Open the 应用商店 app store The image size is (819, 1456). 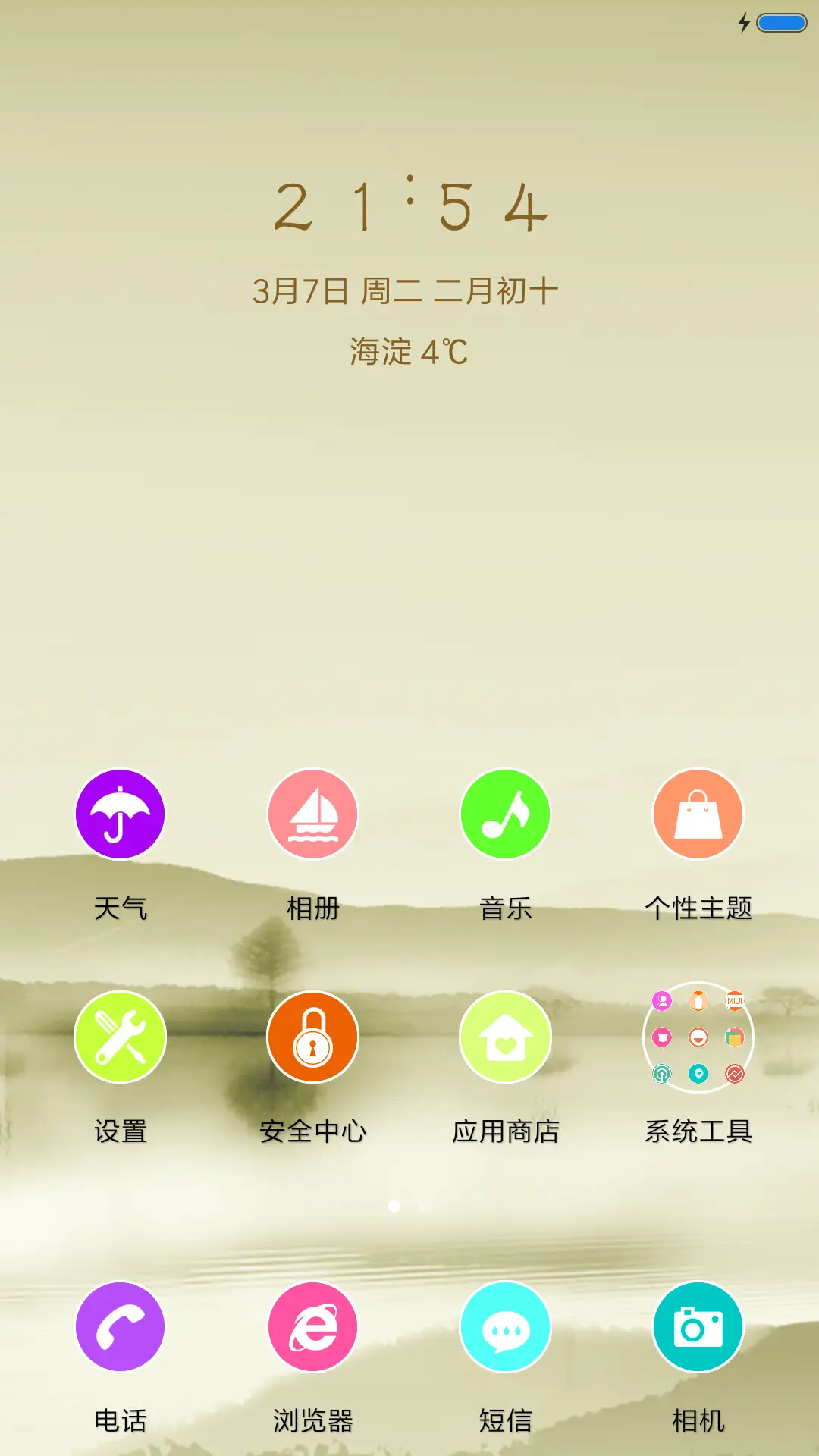506,1037
